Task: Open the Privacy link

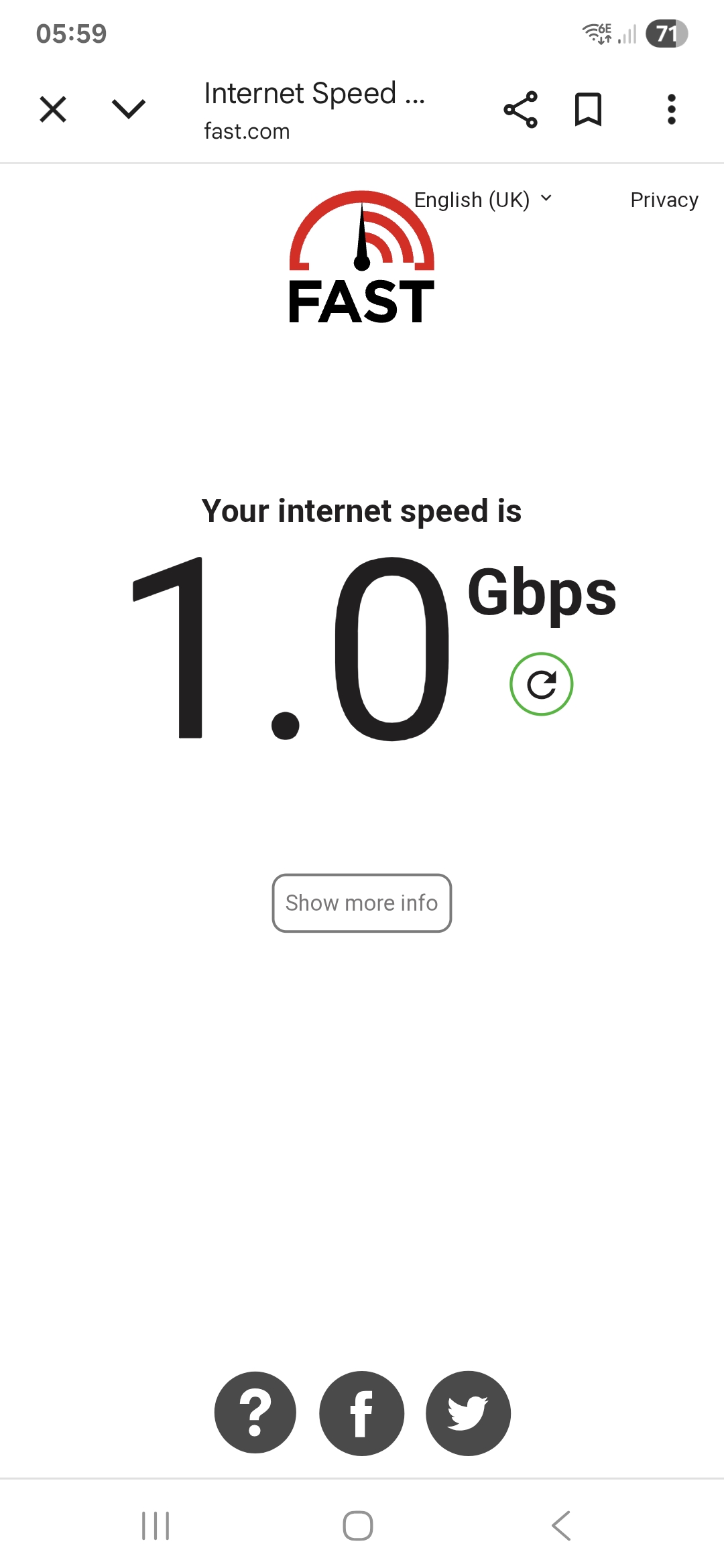Action: (x=664, y=200)
